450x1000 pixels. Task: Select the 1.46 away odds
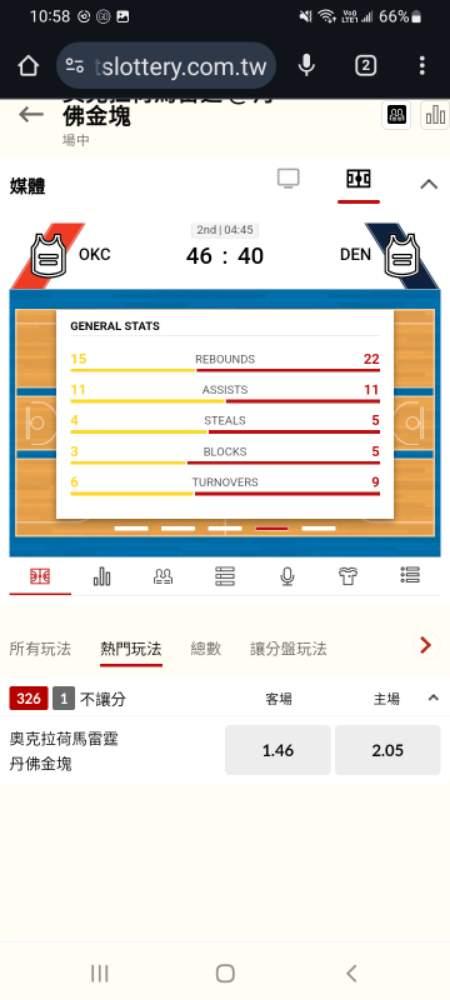tap(278, 750)
